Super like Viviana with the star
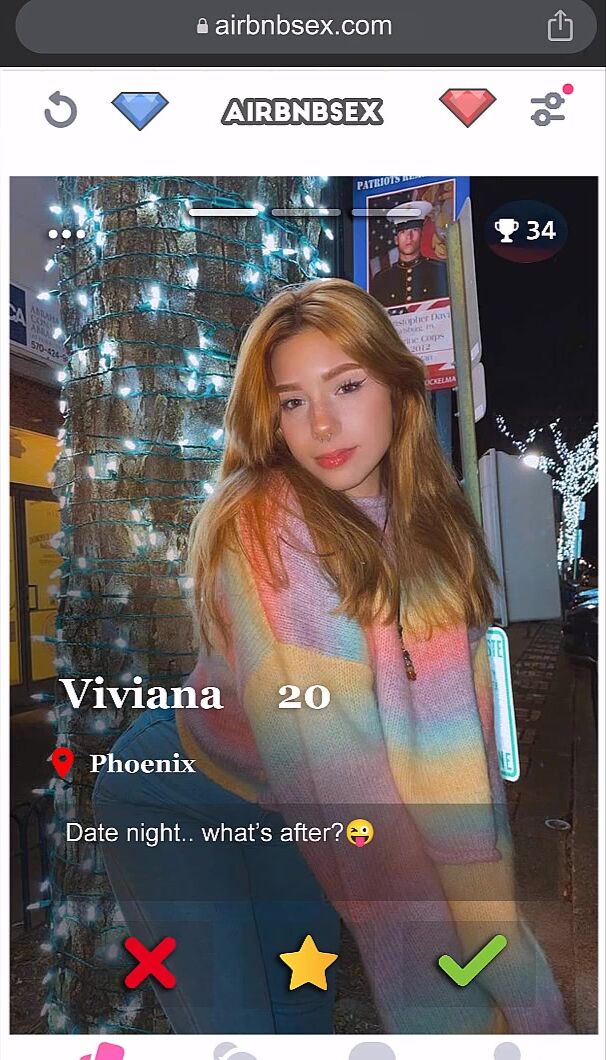Viewport: 606px width, 1060px height. (308, 963)
